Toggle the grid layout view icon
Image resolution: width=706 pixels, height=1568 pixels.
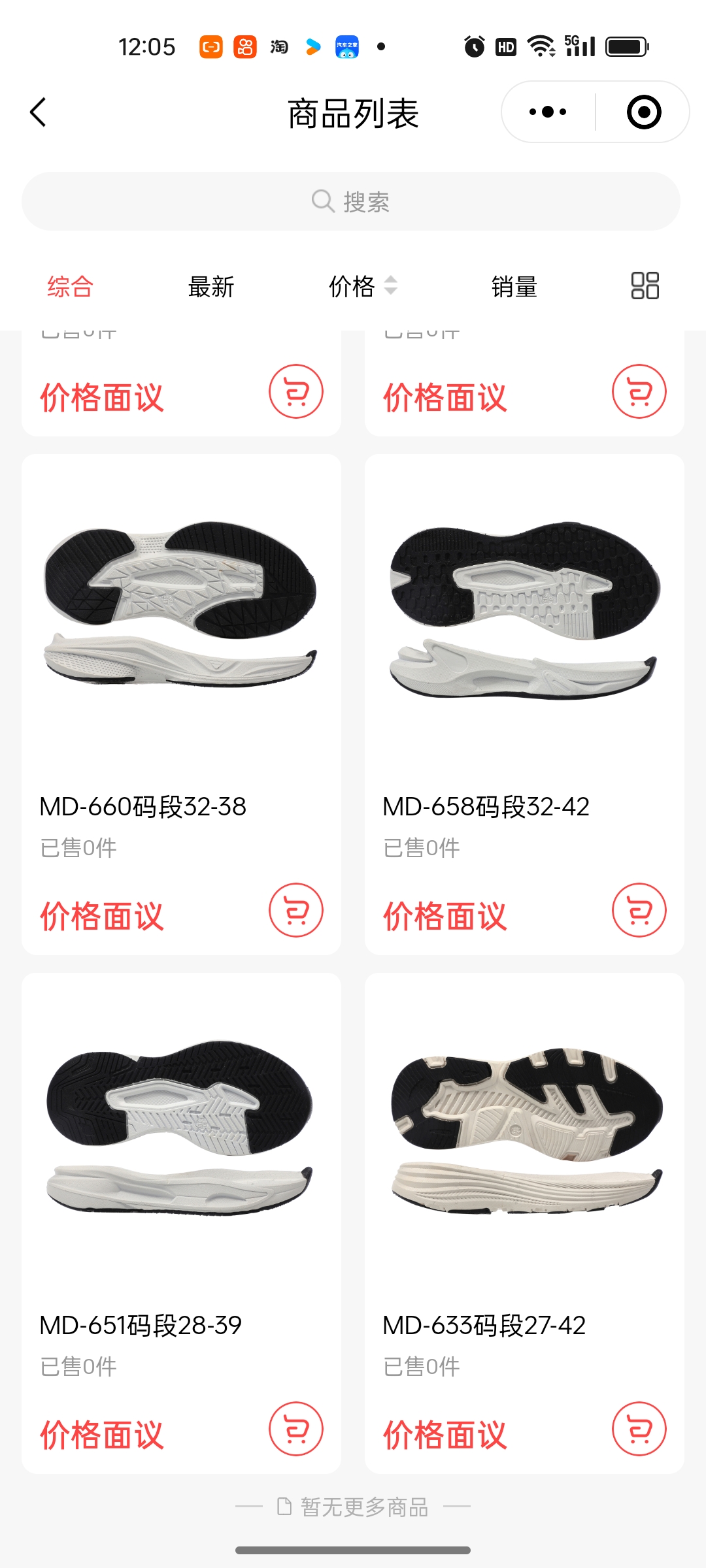tap(645, 286)
